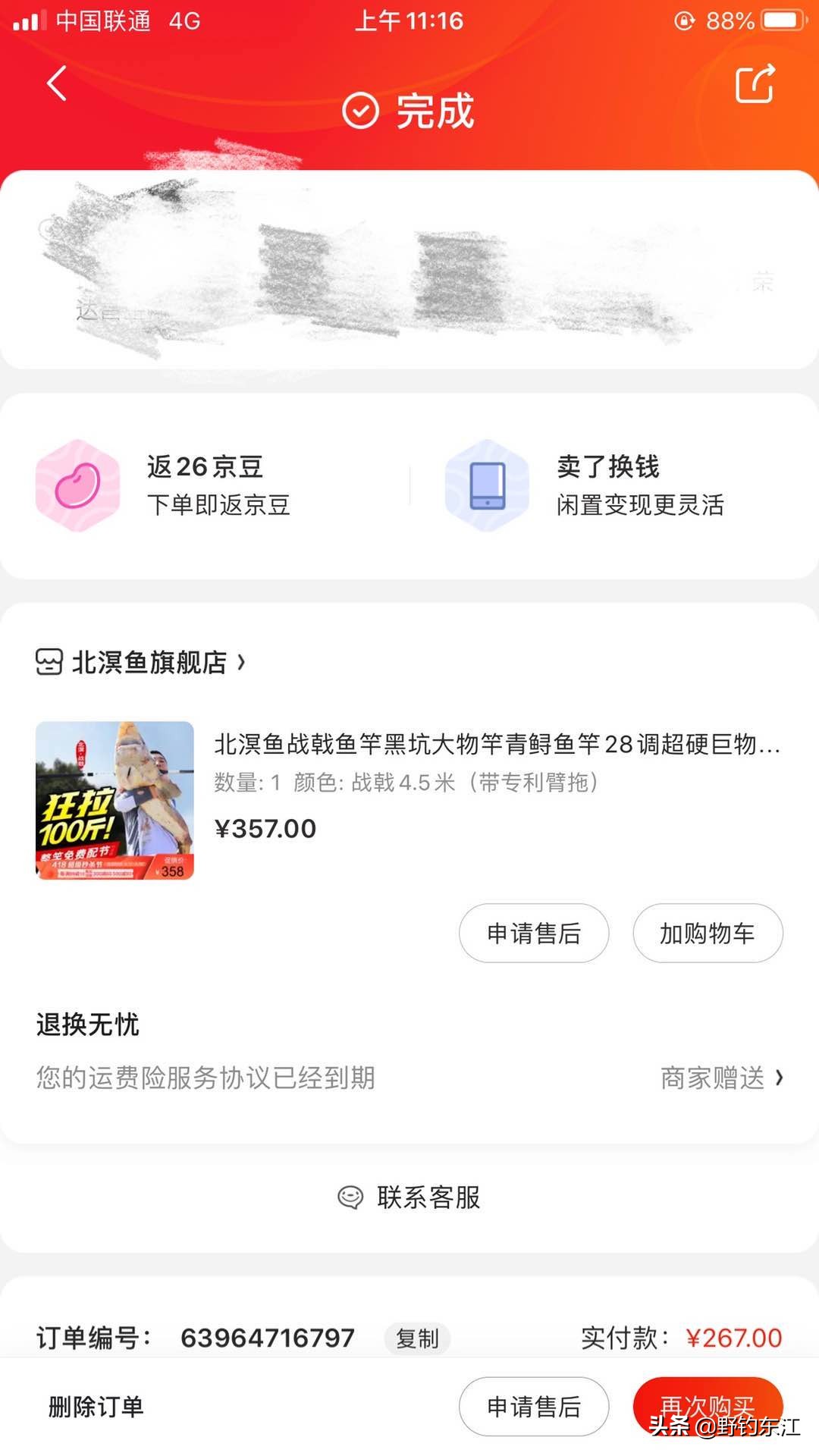Open 北溟鱼旗舰店 store page via chevron
The image size is (819, 1456).
(243, 662)
